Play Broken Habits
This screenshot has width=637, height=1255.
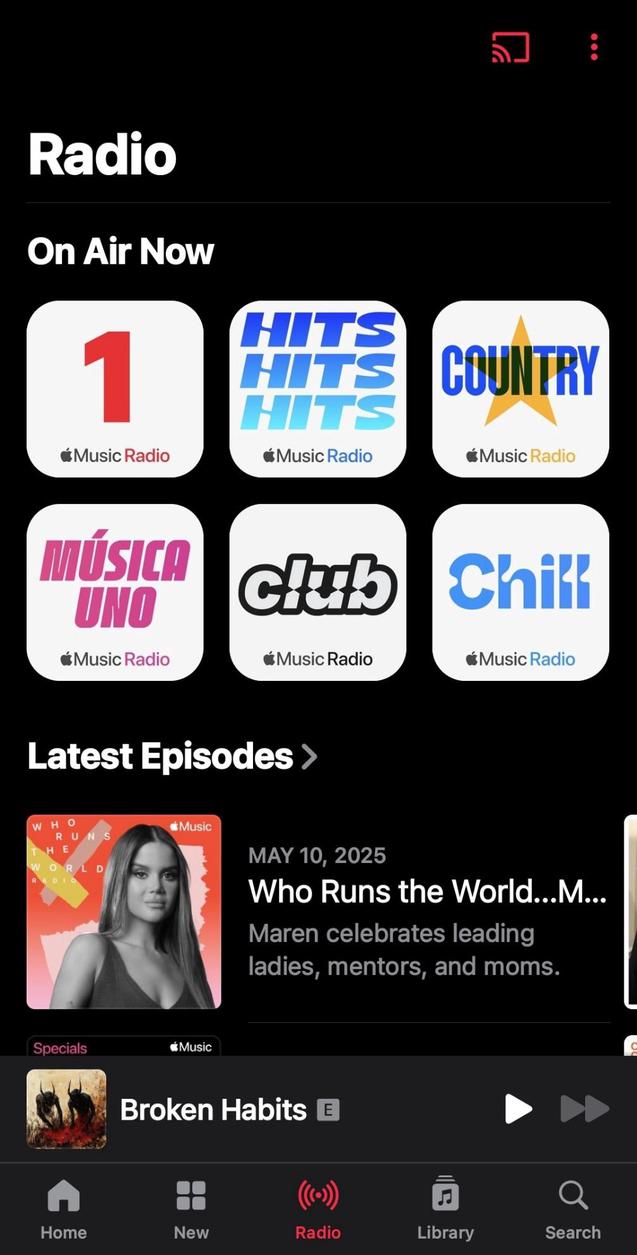(x=517, y=1108)
